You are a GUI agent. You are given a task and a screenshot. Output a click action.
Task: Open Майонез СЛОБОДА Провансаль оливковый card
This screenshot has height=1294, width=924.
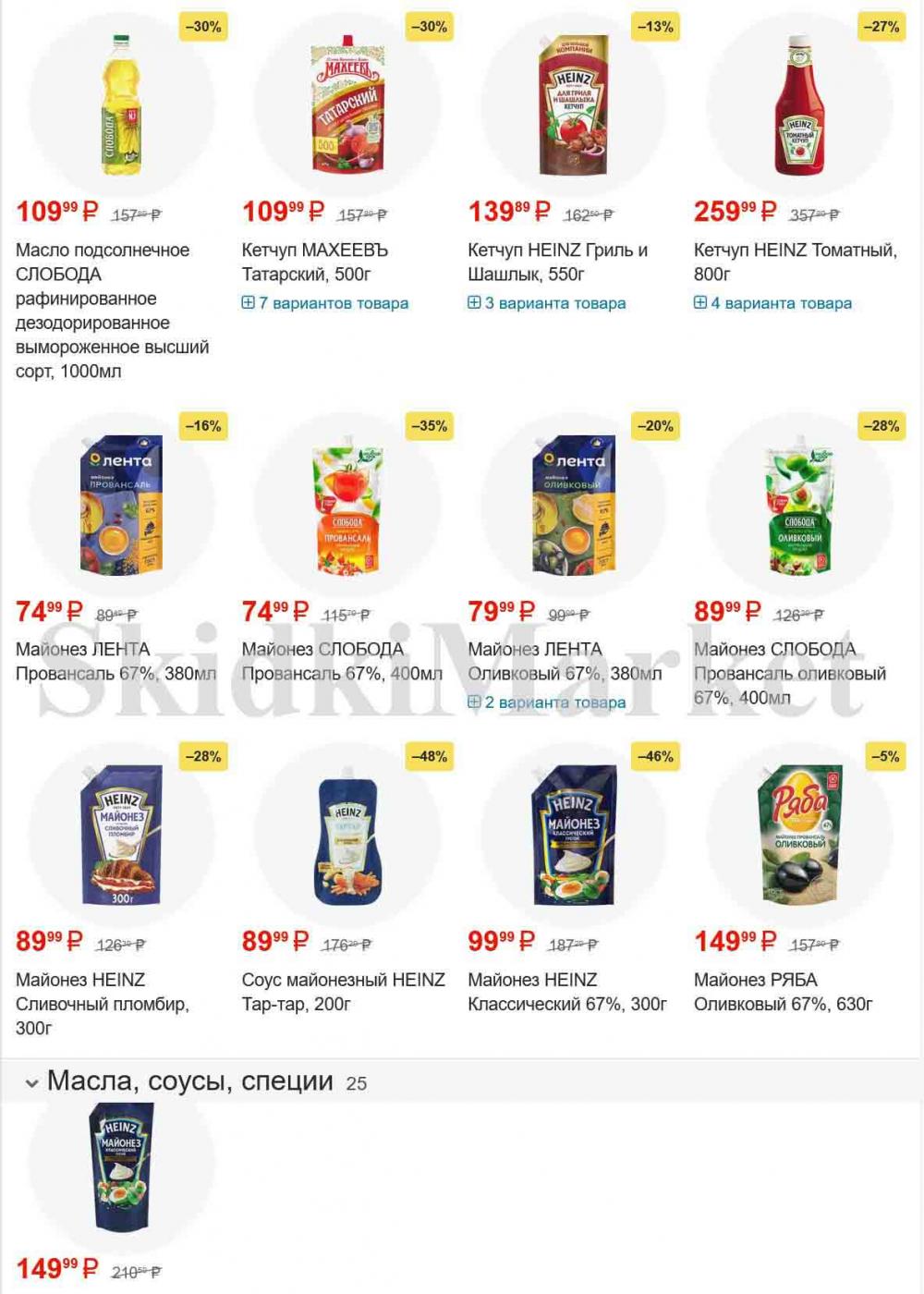(789, 673)
